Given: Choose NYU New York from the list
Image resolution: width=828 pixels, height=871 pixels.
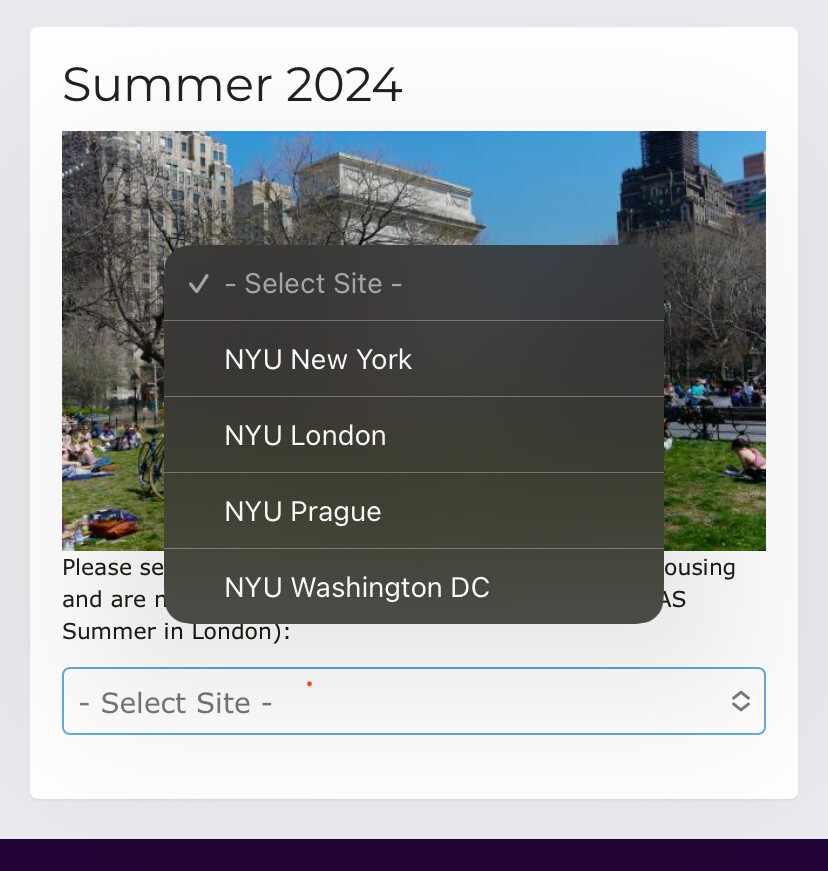Looking at the screenshot, I should click(318, 359).
